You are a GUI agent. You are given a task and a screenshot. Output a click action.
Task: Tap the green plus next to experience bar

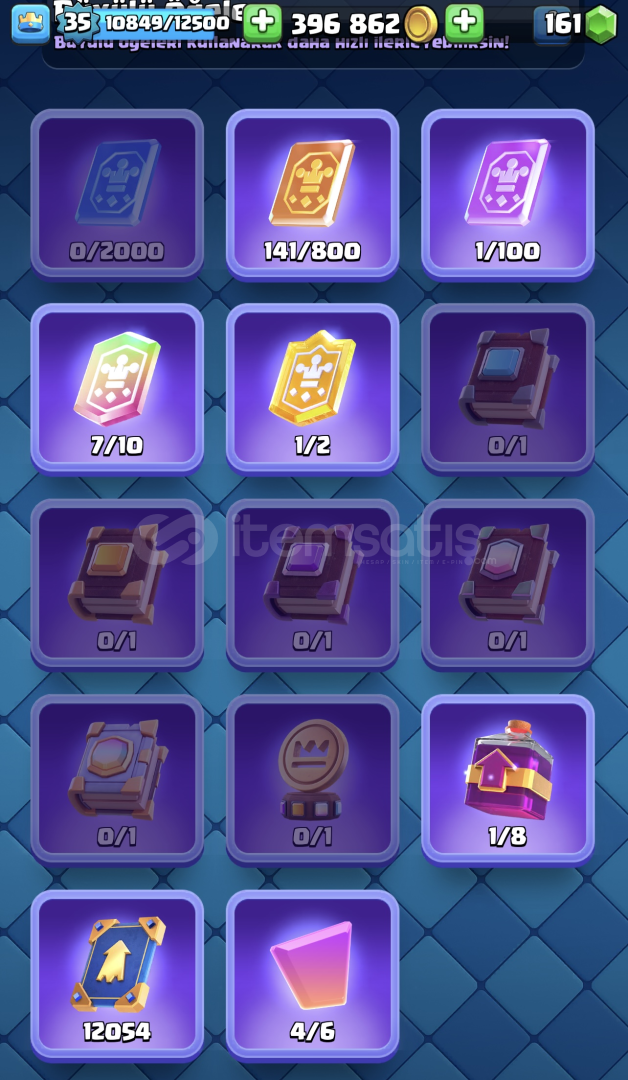(x=262, y=23)
